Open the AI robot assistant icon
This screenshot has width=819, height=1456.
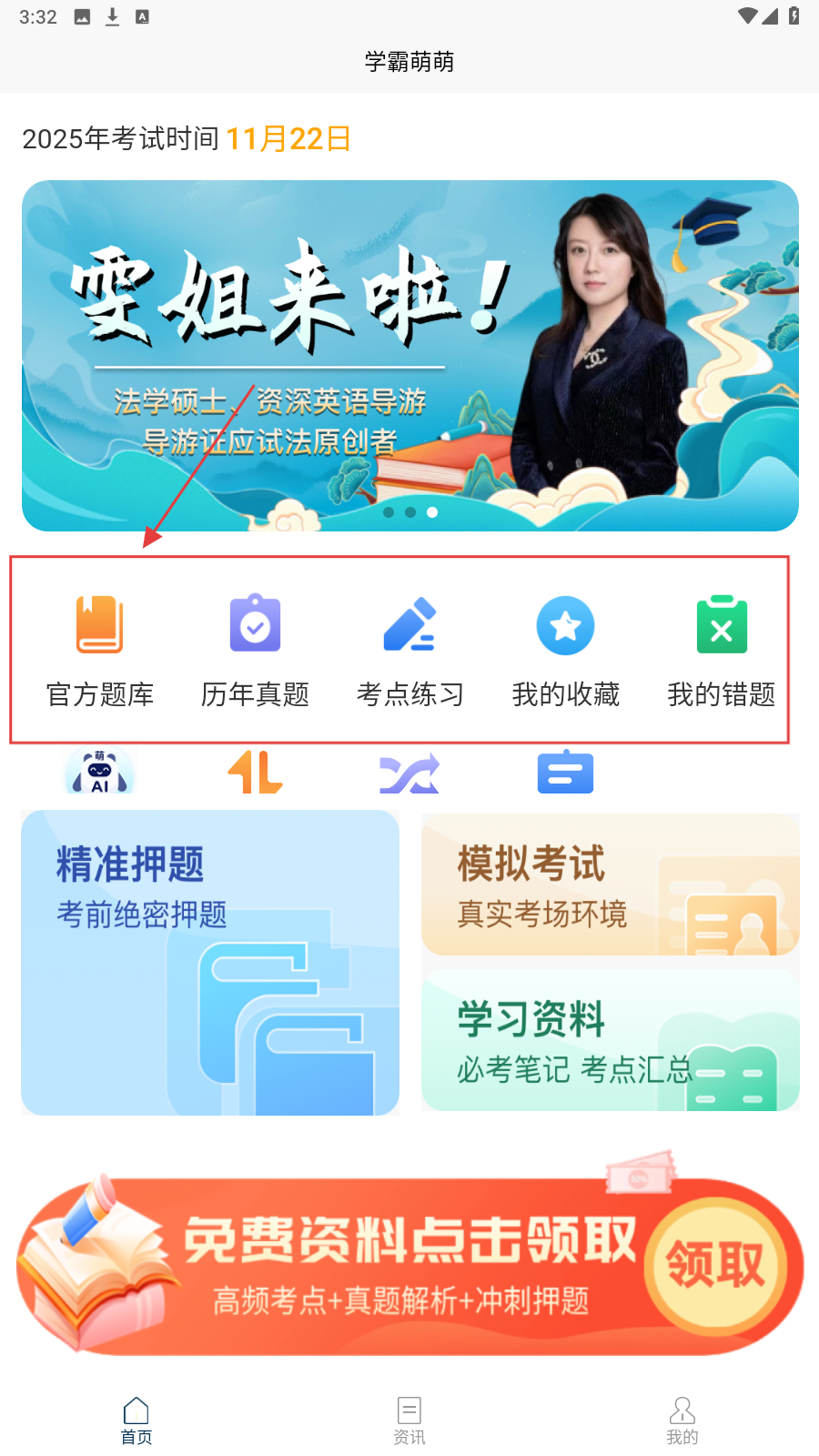pos(100,773)
